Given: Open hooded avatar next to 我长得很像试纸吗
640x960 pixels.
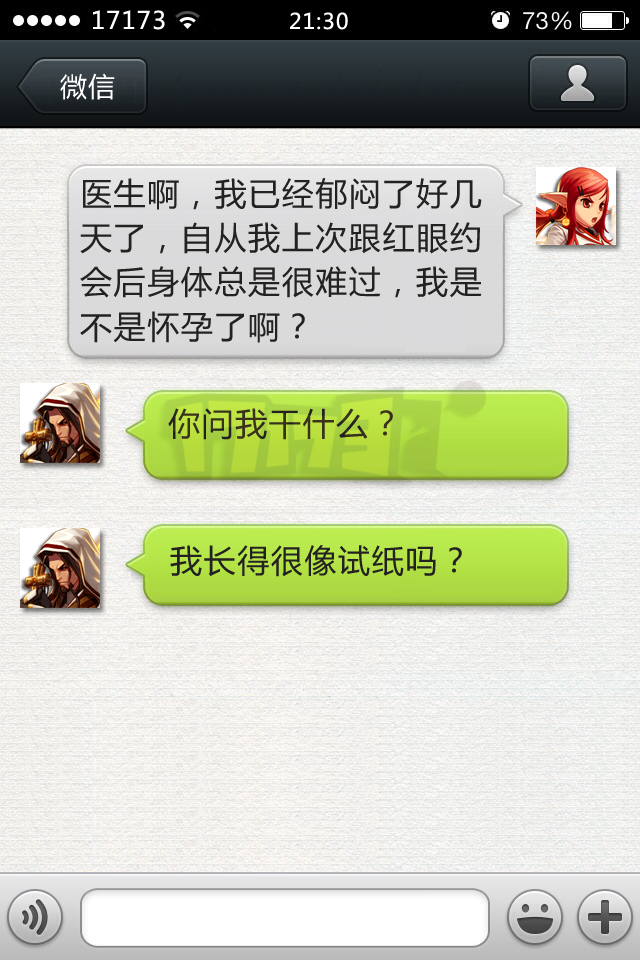Looking at the screenshot, I should tap(60, 568).
